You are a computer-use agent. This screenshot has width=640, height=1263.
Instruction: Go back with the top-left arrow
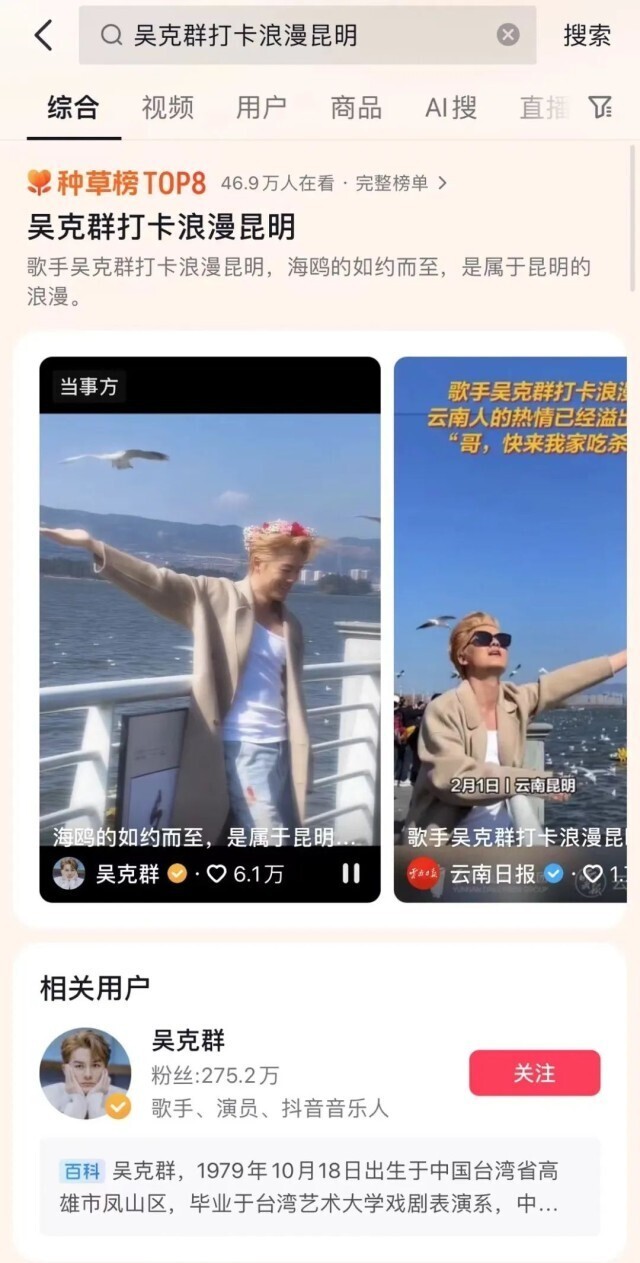43,36
